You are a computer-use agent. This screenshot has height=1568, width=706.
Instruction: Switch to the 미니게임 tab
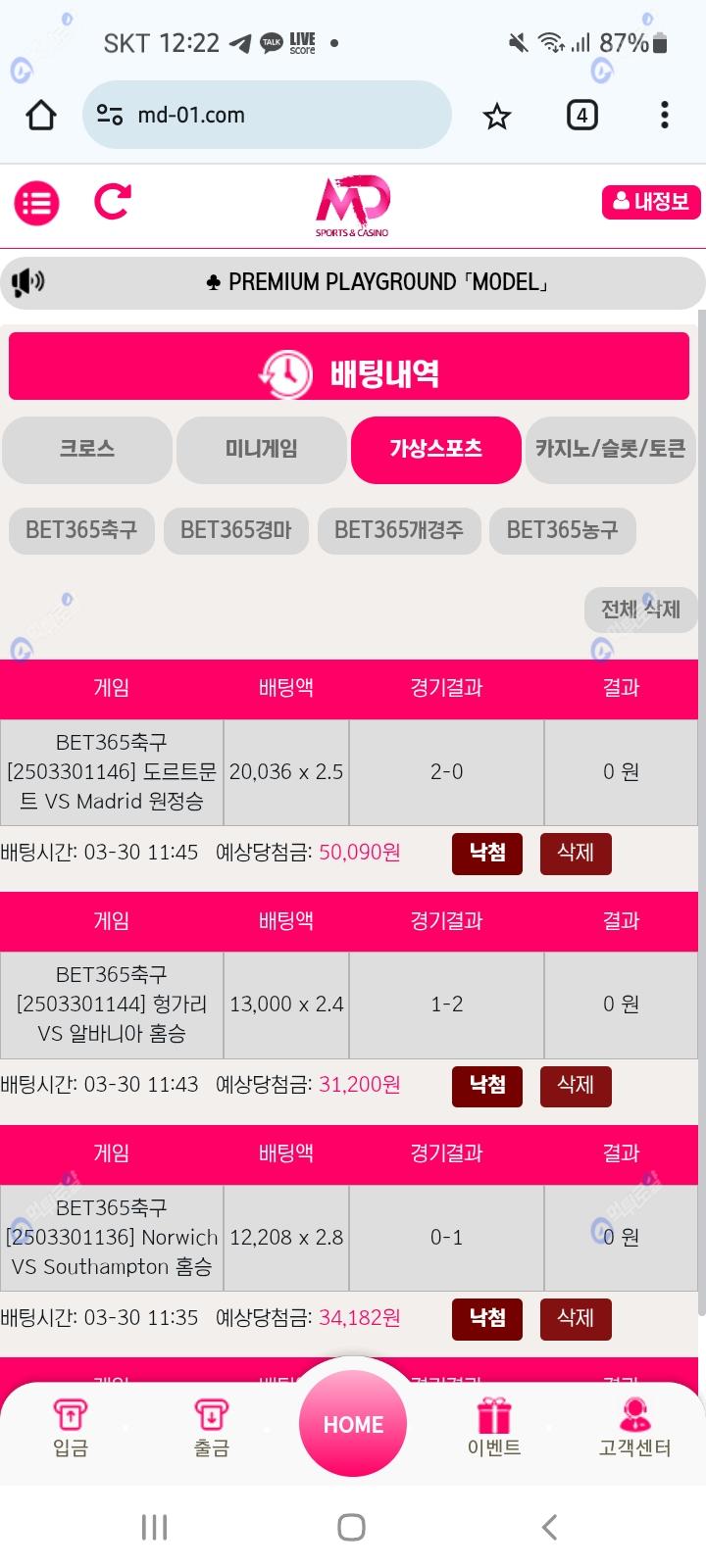tap(261, 449)
